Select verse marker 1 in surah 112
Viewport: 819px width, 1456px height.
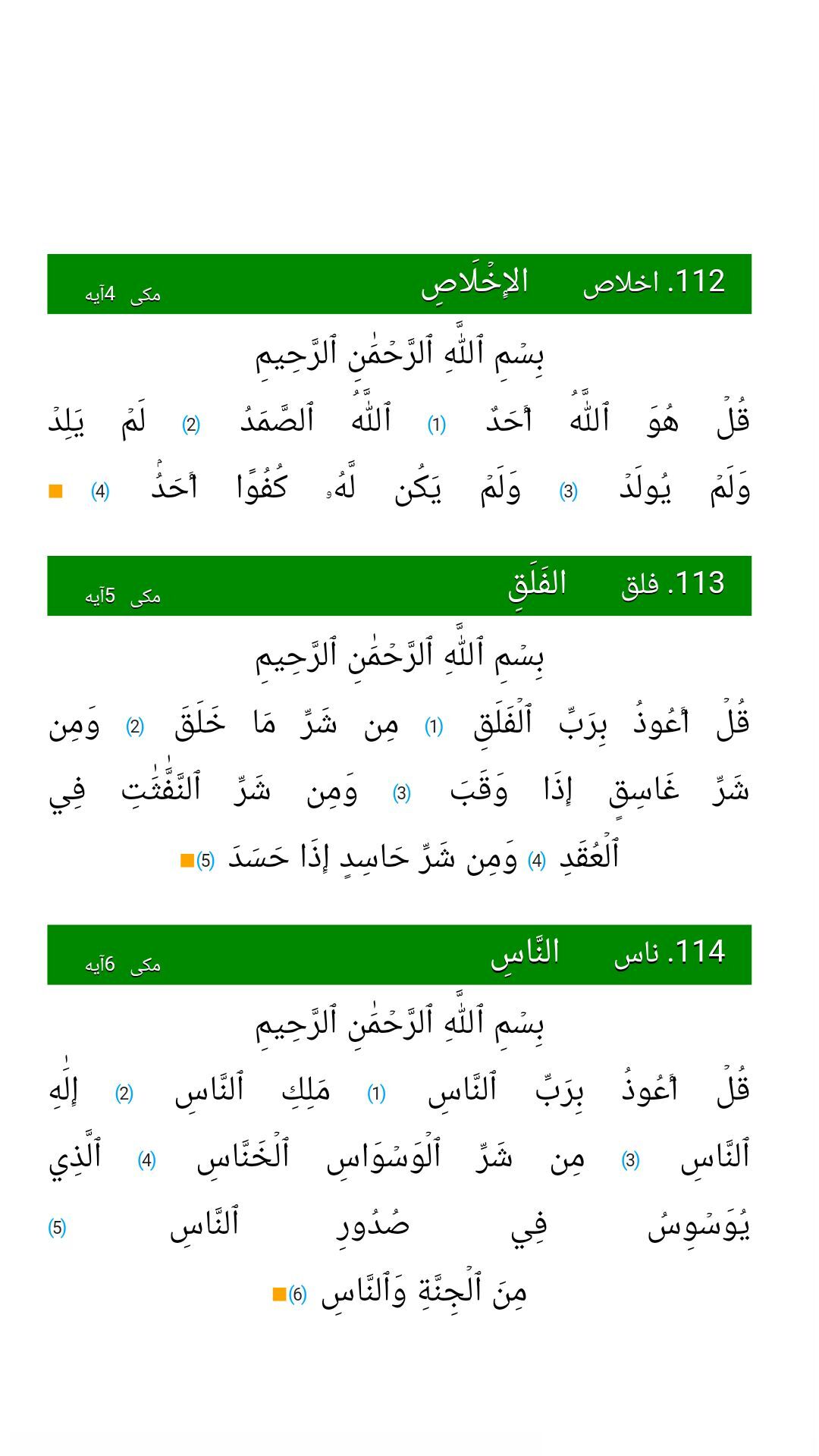[x=436, y=425]
